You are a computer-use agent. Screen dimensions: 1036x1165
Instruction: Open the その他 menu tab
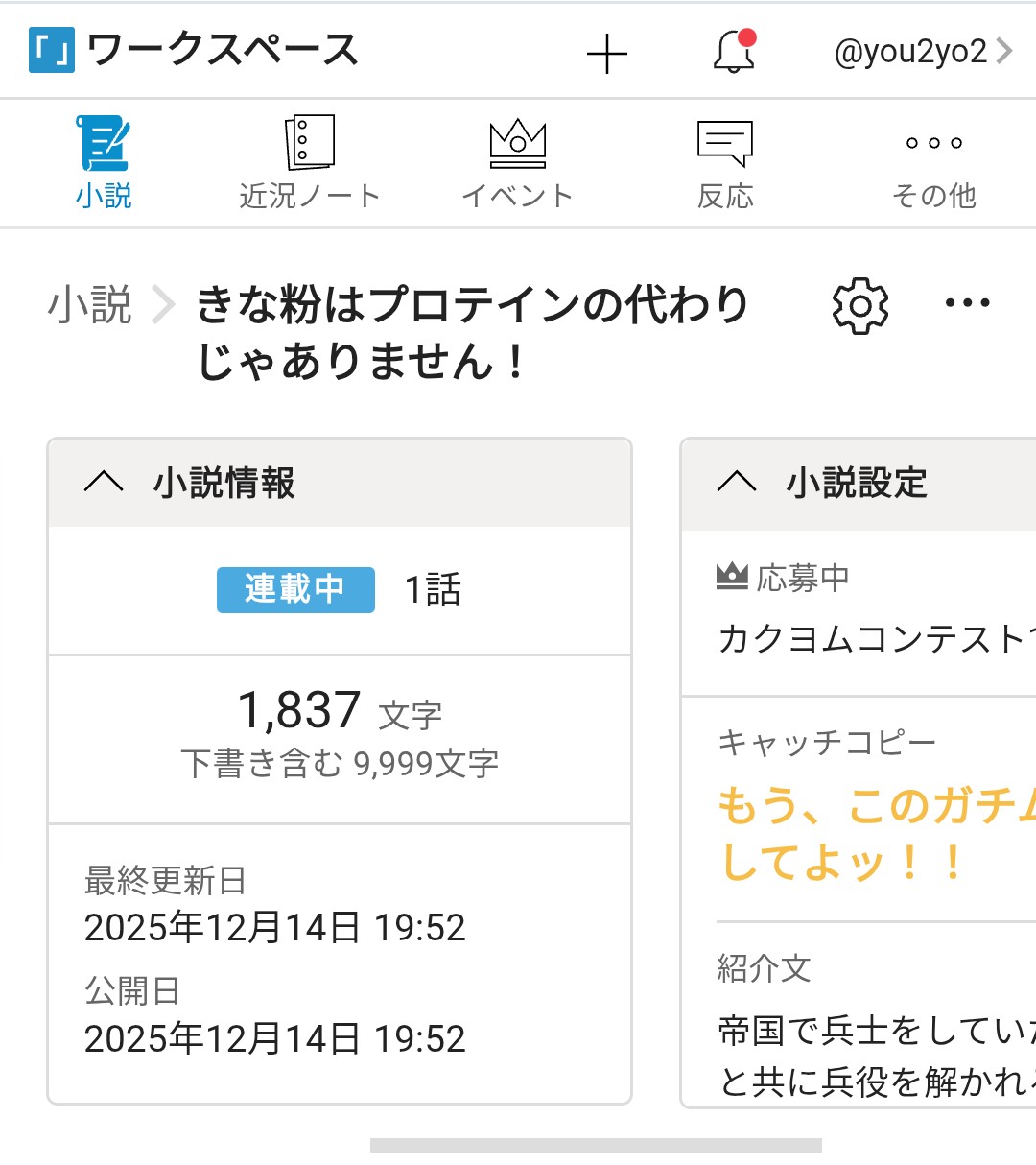933,163
